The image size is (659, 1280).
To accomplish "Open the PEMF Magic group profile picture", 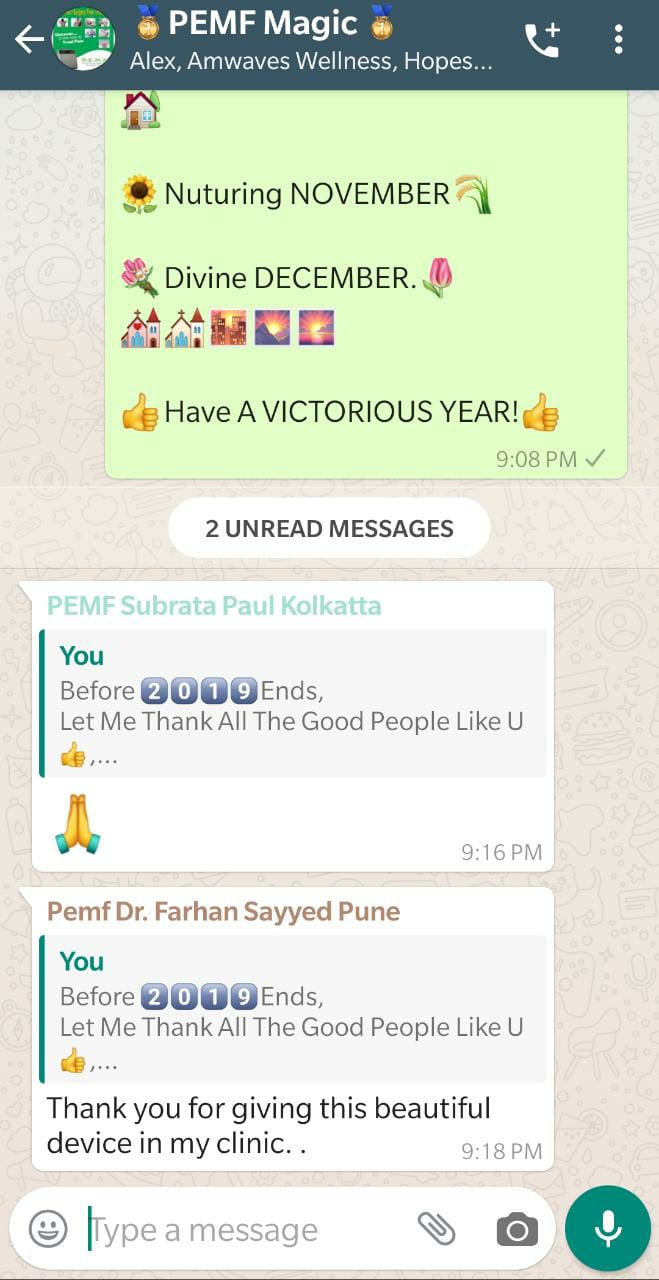I will [83, 40].
